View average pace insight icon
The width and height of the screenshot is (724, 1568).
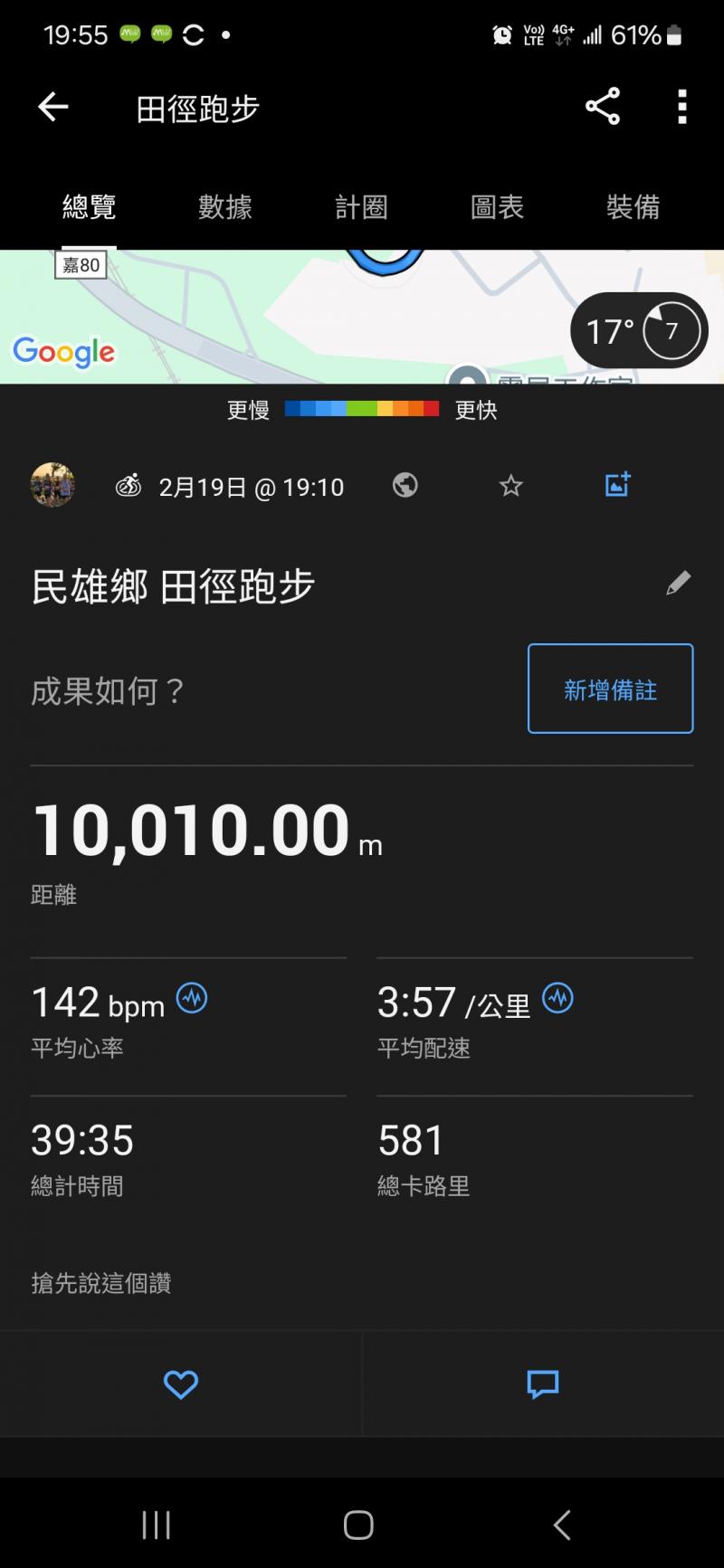point(557,999)
